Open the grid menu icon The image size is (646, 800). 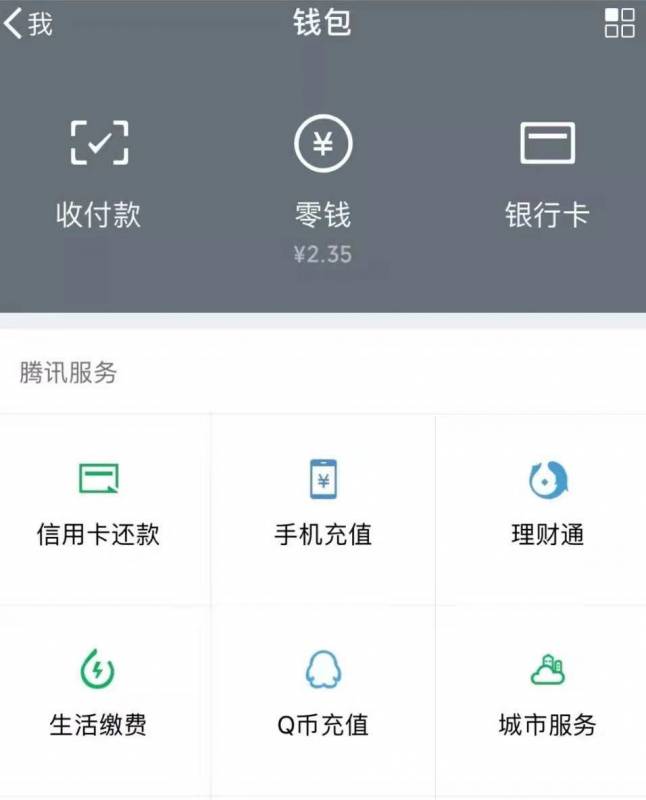(620, 23)
